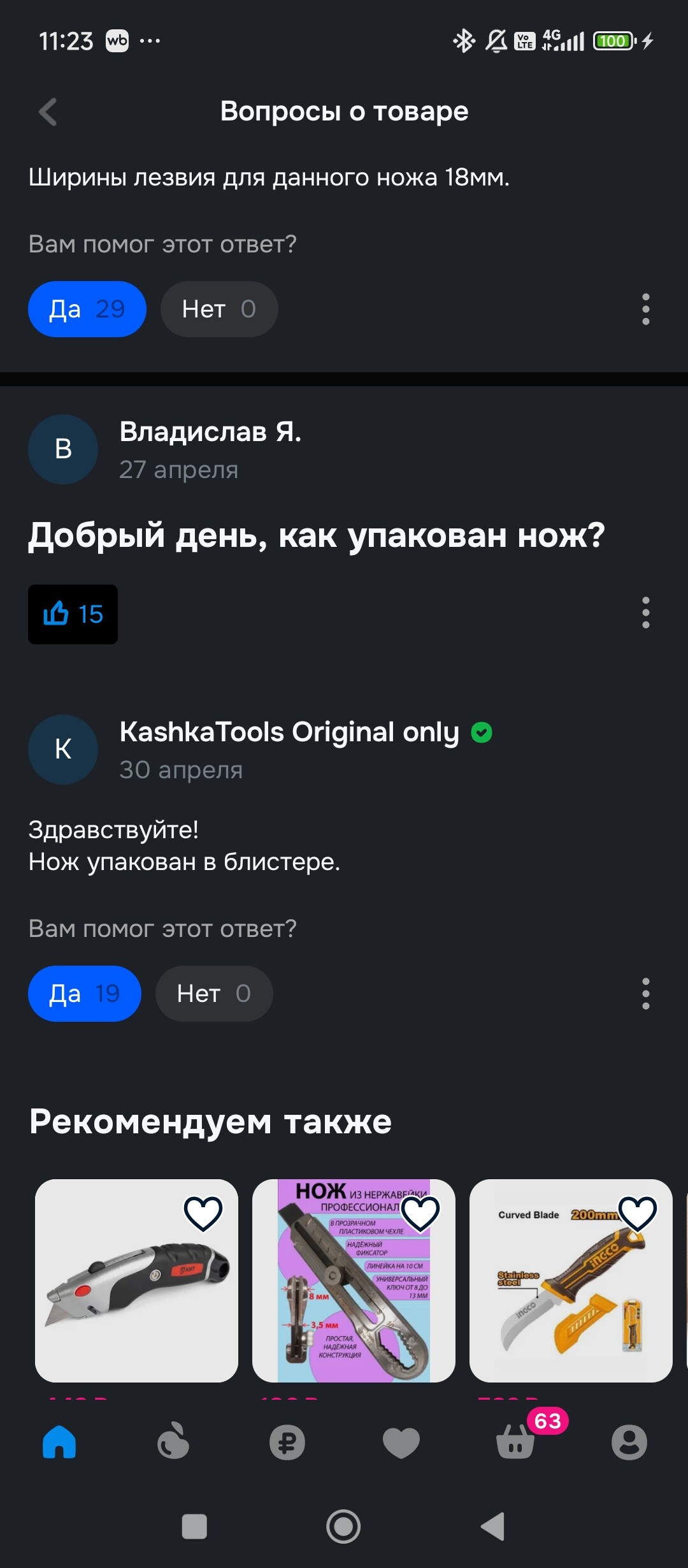688x1568 pixels.
Task: Tap "Нет 0" on blade width answer
Action: coord(219,309)
